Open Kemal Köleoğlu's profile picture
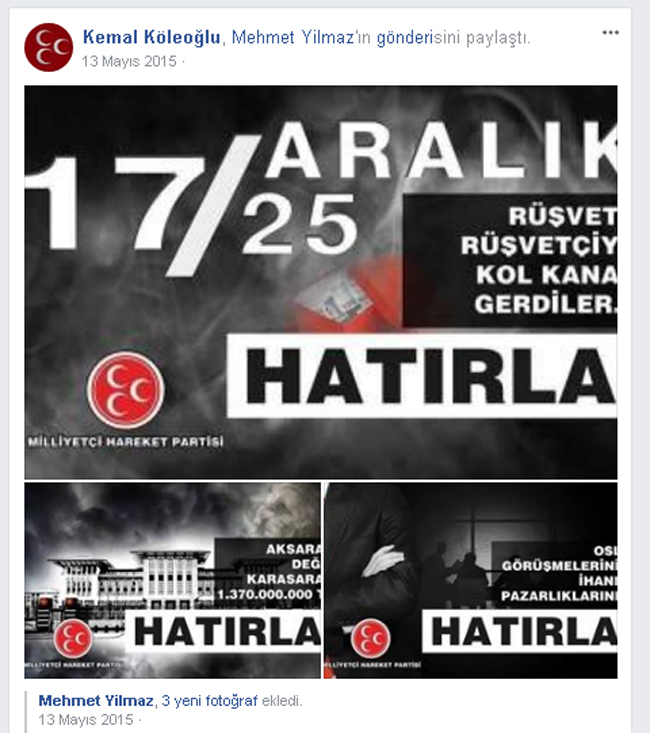The width and height of the screenshot is (650, 733). pos(48,48)
